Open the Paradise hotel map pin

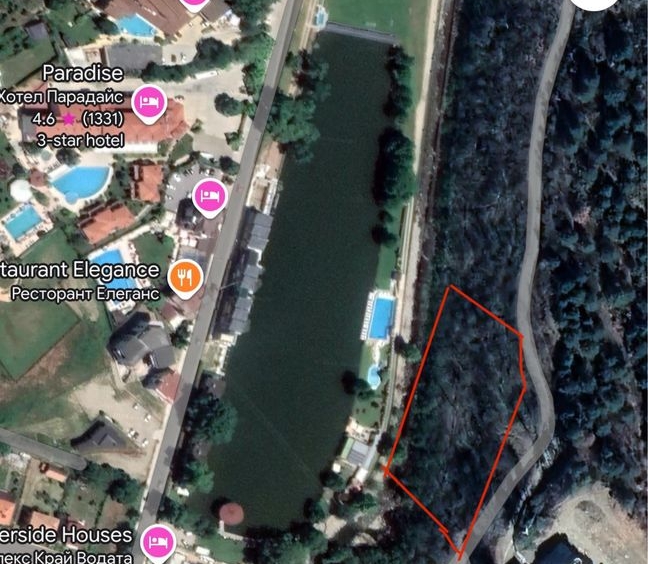pos(149,103)
